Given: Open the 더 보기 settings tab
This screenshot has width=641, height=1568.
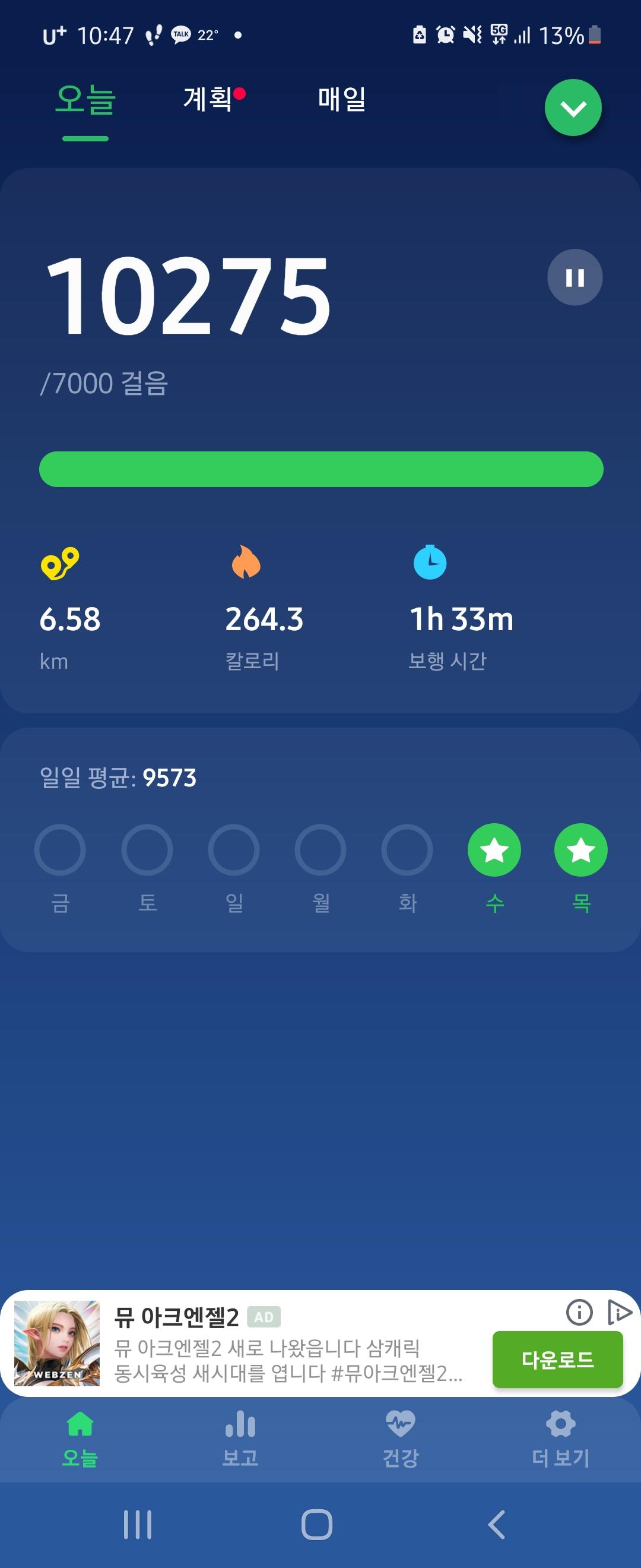Looking at the screenshot, I should (x=560, y=1439).
